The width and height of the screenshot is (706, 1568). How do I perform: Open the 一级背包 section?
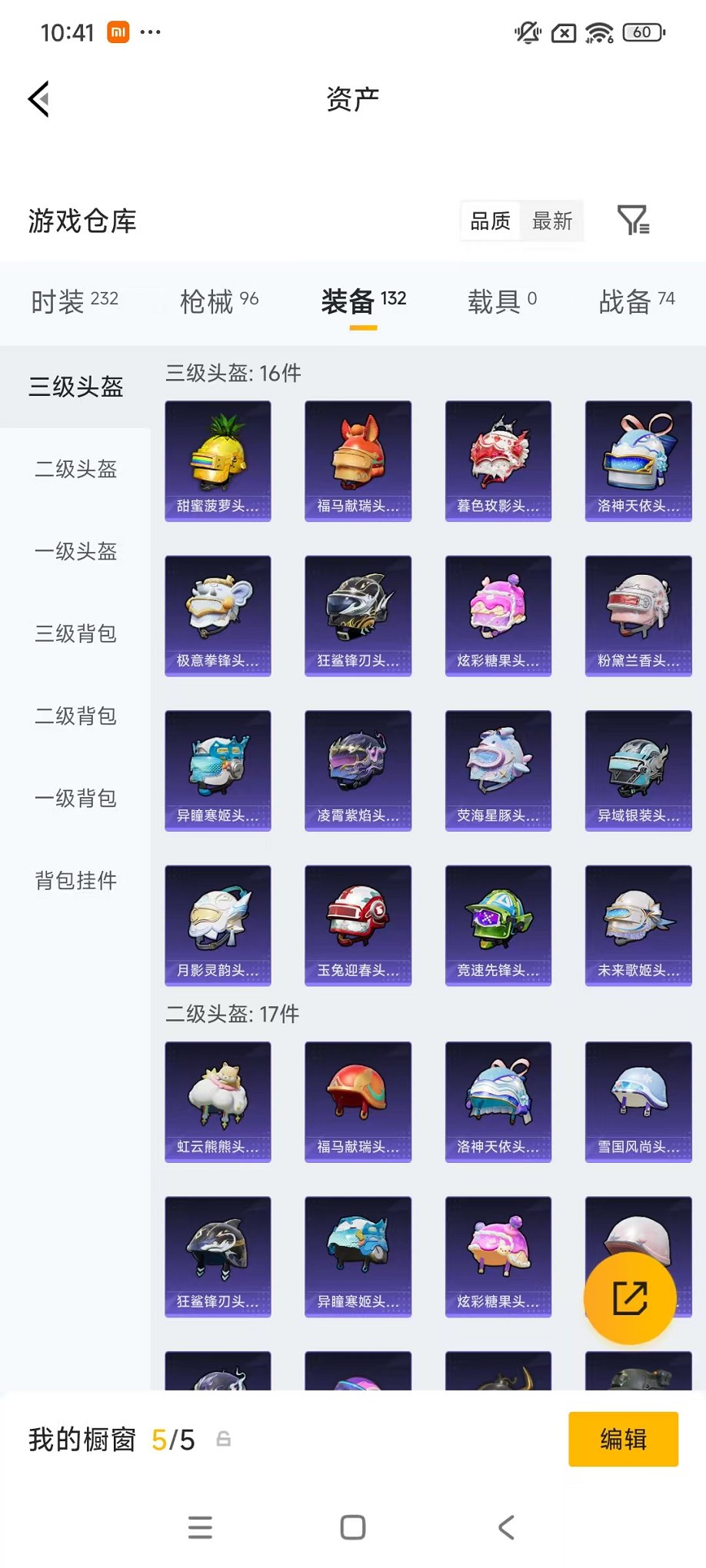point(74,799)
